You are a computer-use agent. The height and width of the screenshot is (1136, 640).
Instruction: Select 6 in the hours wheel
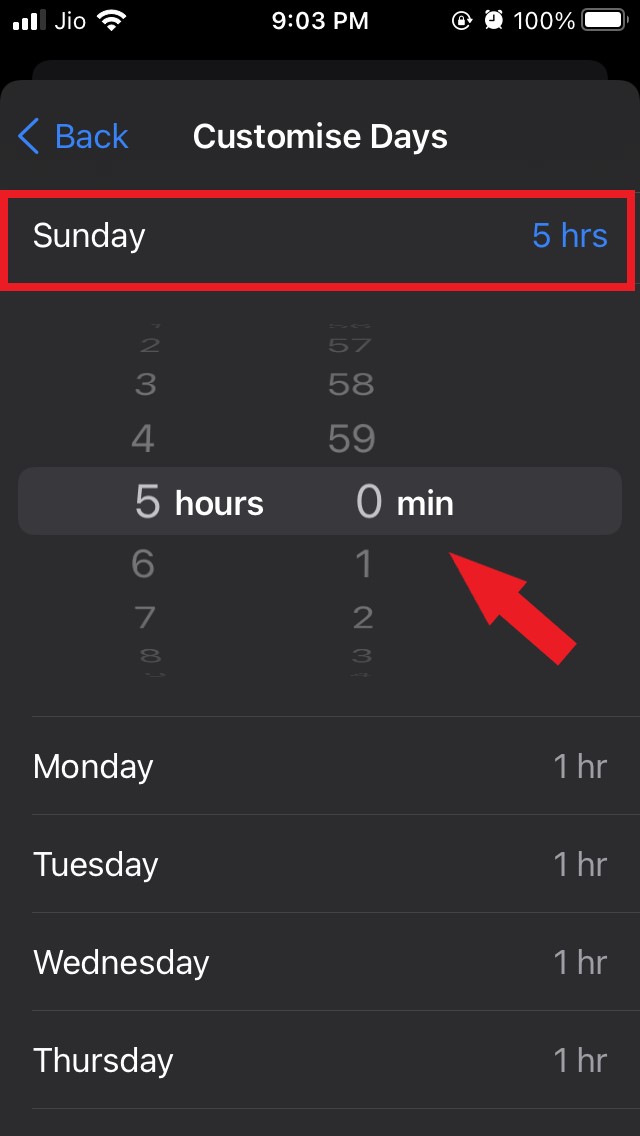(144, 564)
